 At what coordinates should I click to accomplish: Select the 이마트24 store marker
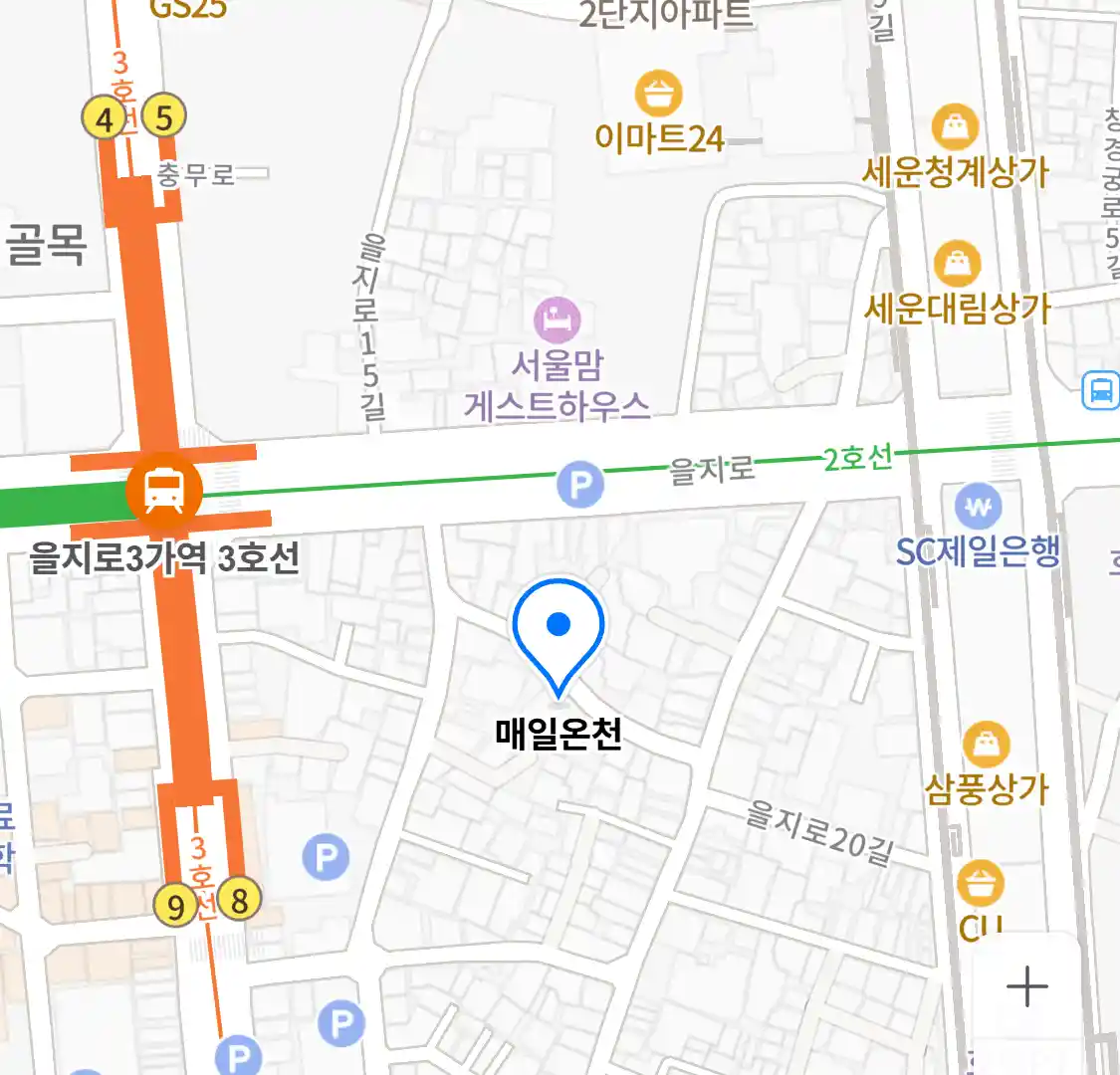[x=658, y=95]
